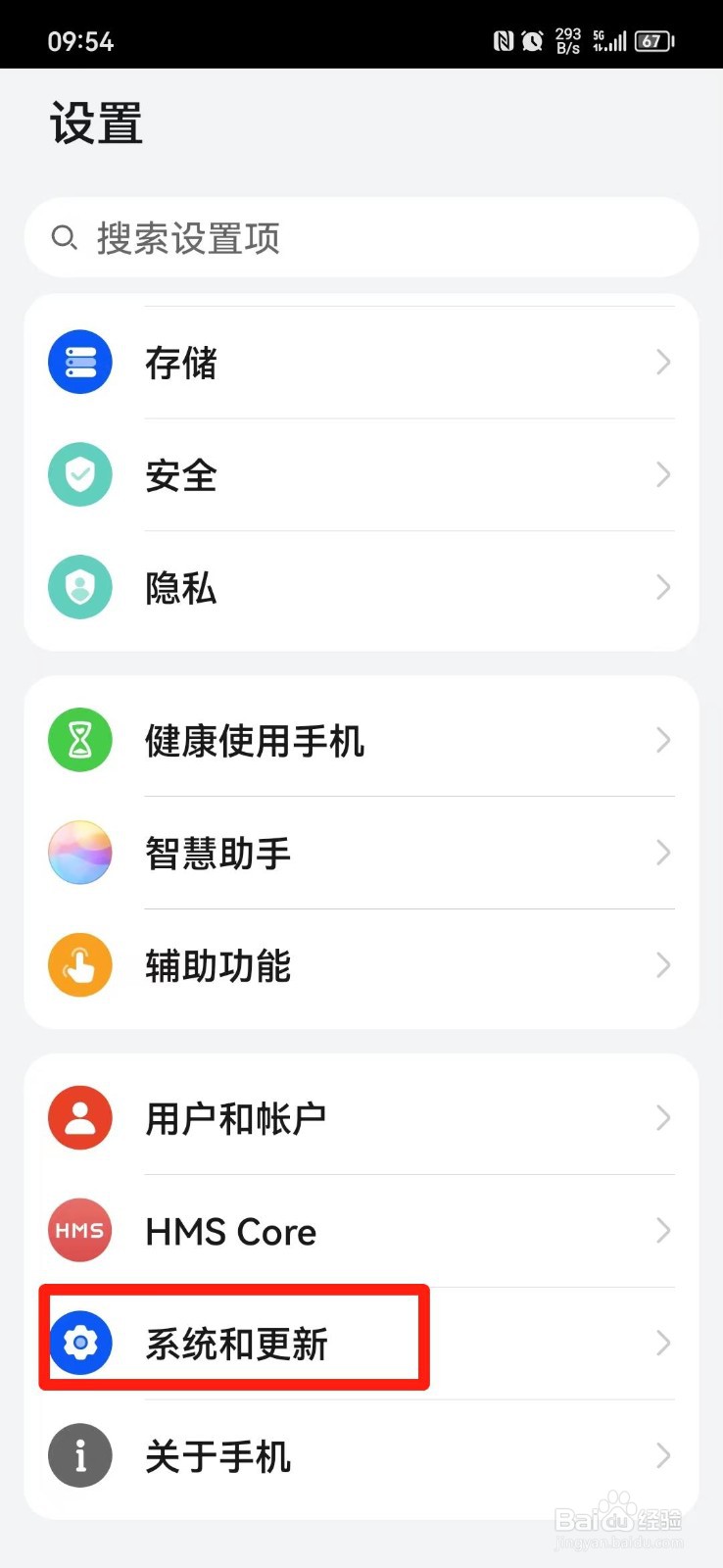The image size is (723, 1568).
Task: Tap the Users & accounts (用户和帐户) icon
Action: [79, 1117]
